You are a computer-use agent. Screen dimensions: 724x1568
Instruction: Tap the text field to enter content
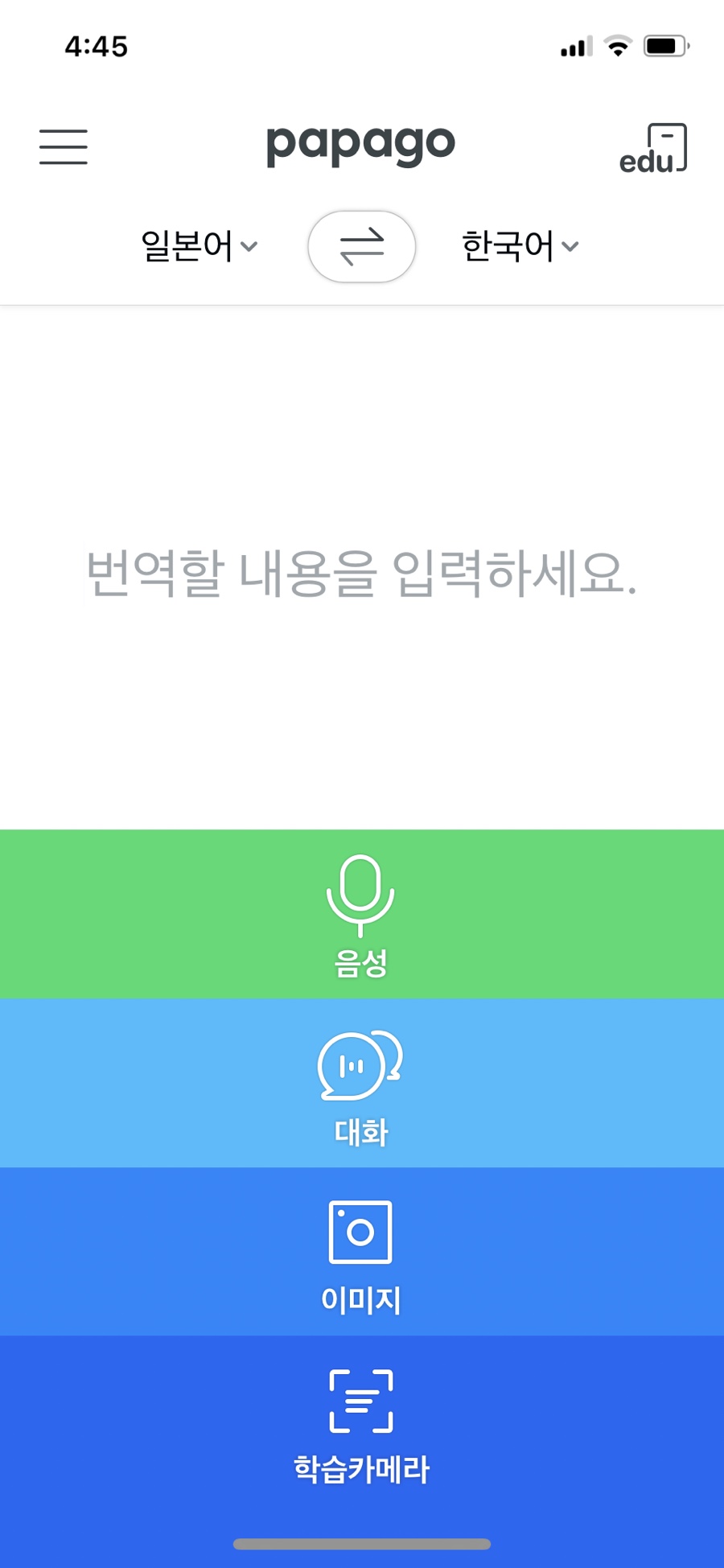tap(361, 573)
